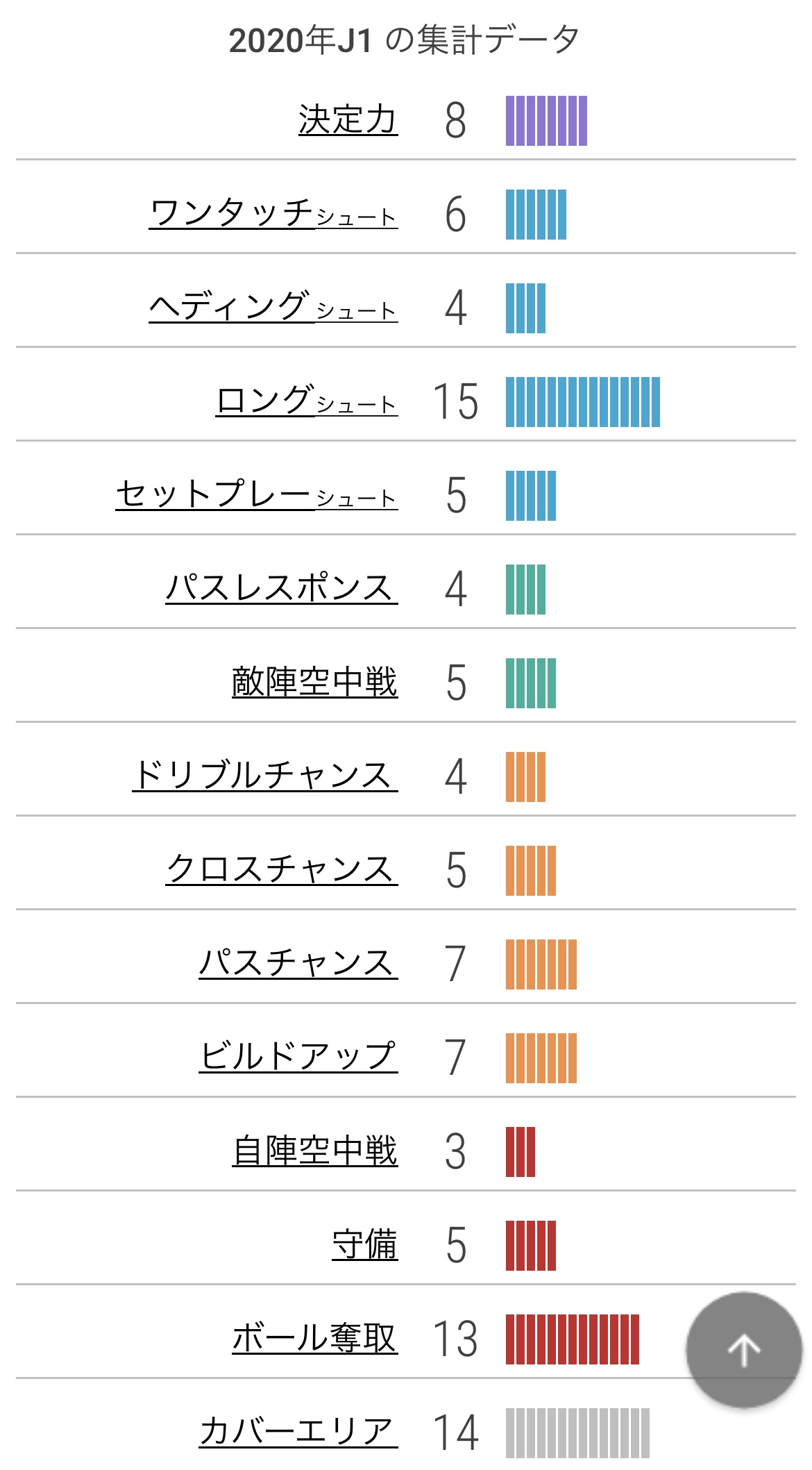Open the 守備 stat link
Viewport: 812px width, 1470px height.
[x=365, y=1245]
